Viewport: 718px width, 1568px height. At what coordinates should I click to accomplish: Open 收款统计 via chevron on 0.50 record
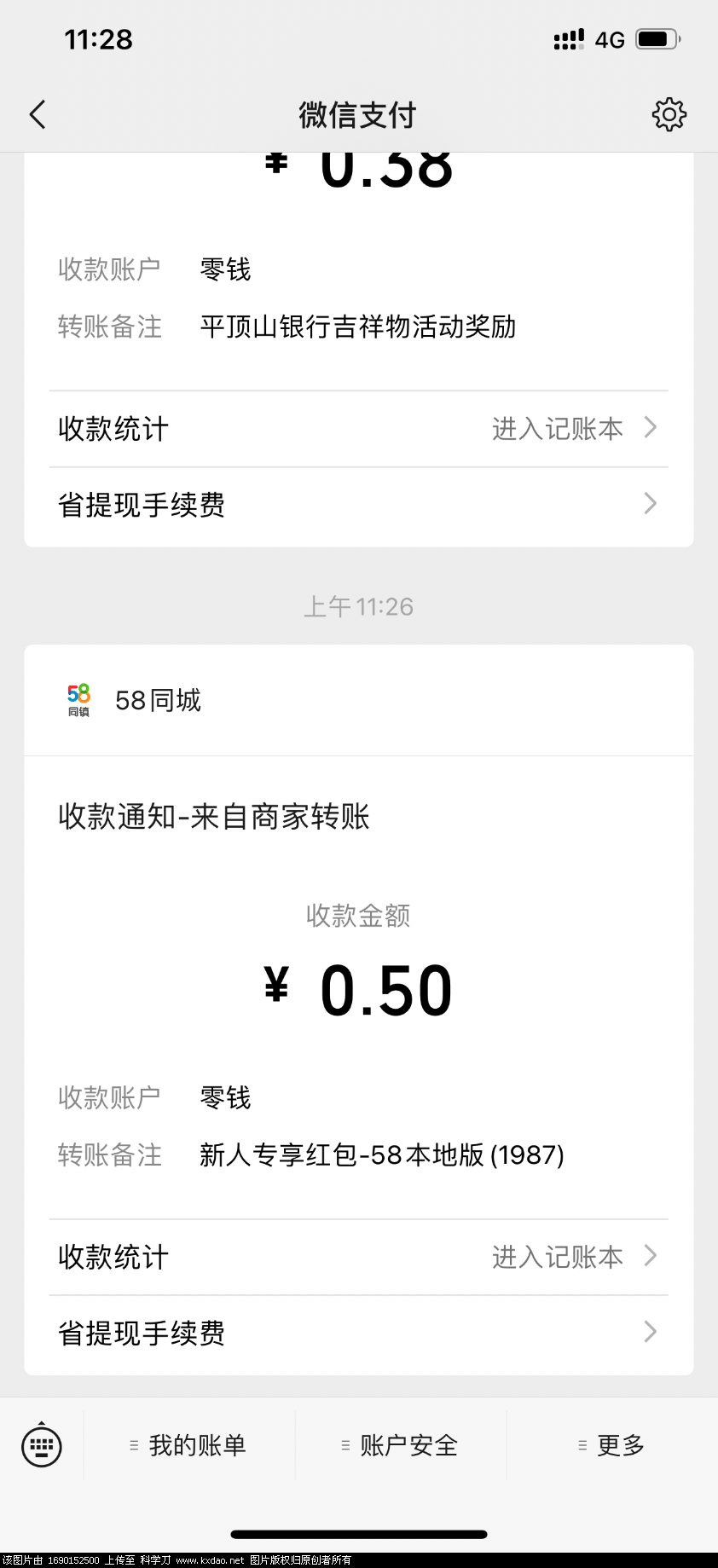[x=650, y=1255]
